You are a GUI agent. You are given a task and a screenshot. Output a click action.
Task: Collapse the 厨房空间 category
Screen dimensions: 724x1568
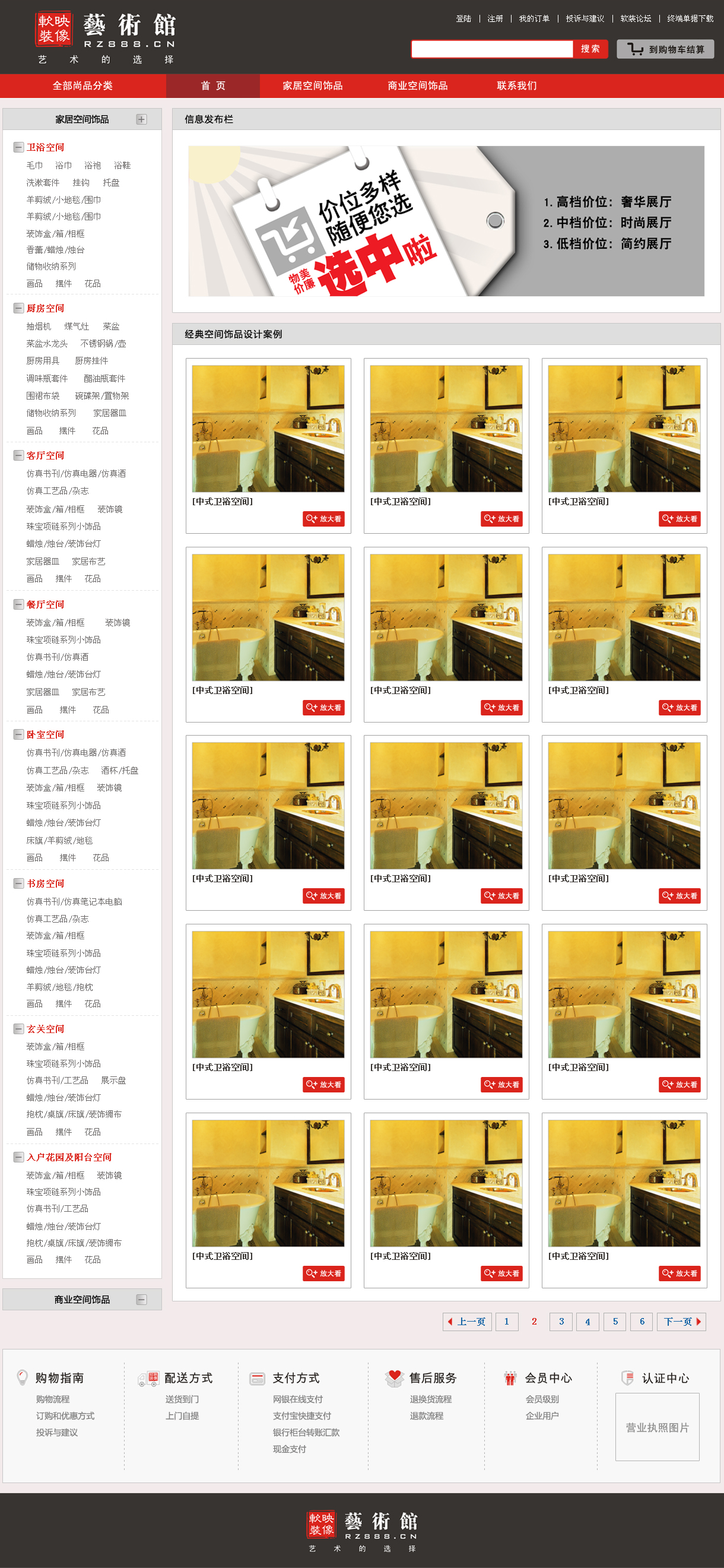(x=19, y=308)
